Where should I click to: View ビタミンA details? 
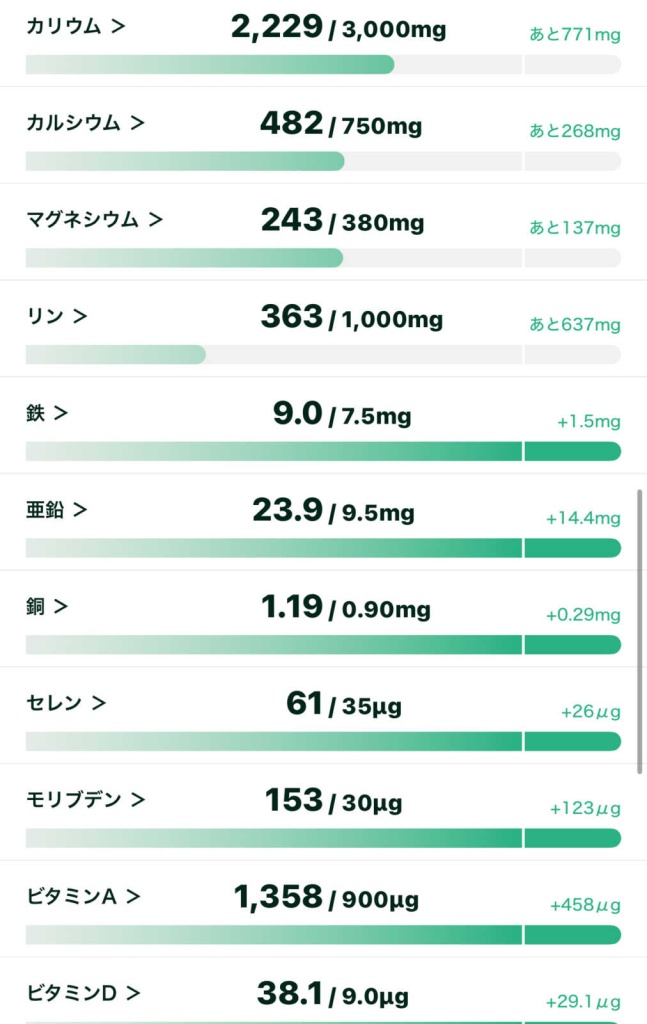click(x=83, y=896)
